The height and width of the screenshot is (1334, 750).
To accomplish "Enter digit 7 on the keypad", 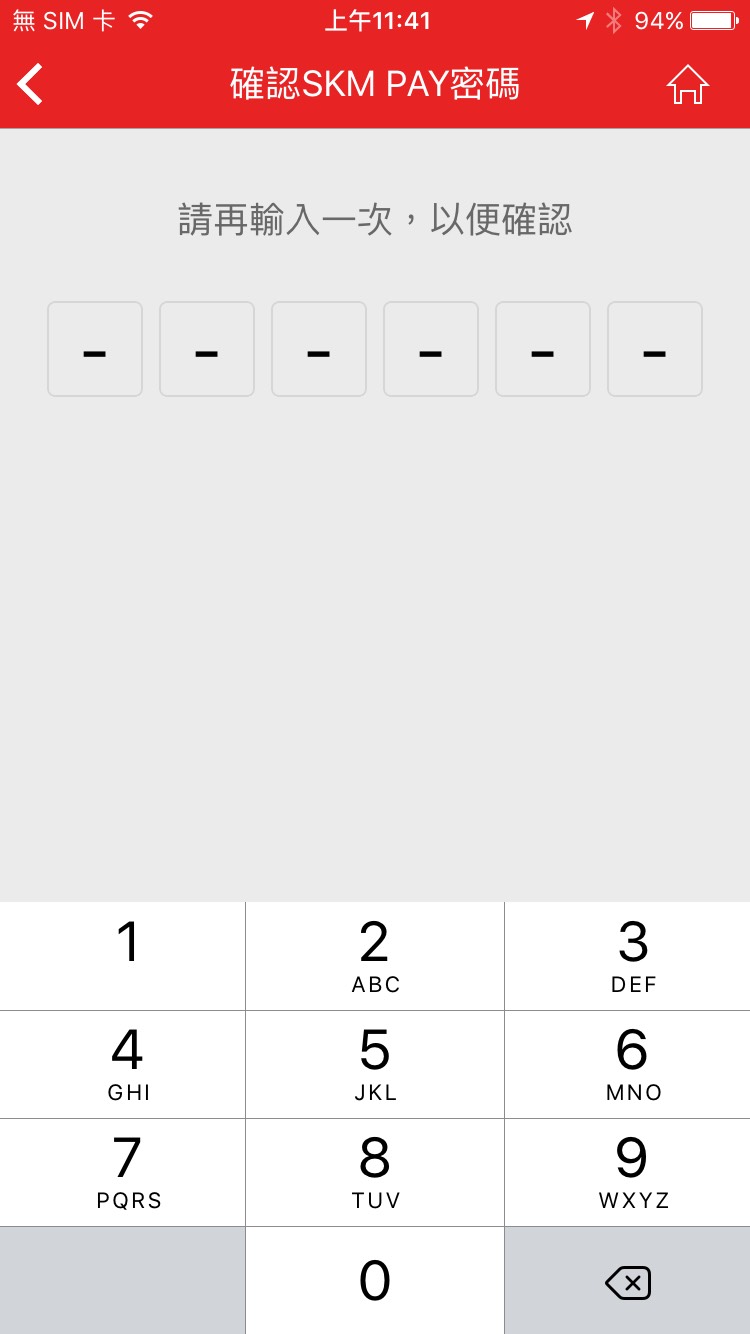I will pyautogui.click(x=123, y=1172).
